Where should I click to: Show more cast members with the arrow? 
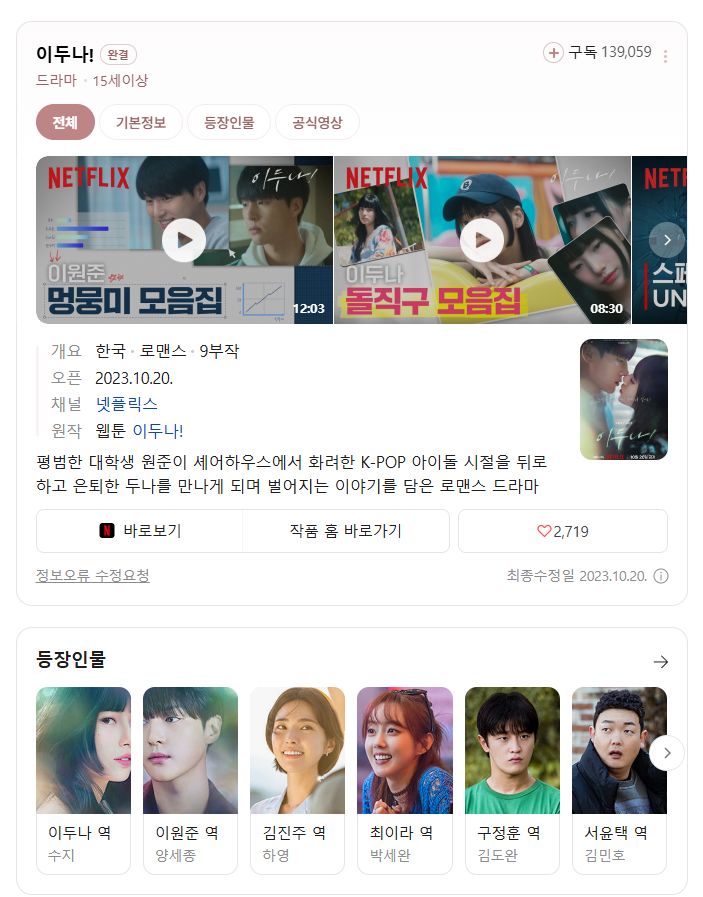point(667,753)
